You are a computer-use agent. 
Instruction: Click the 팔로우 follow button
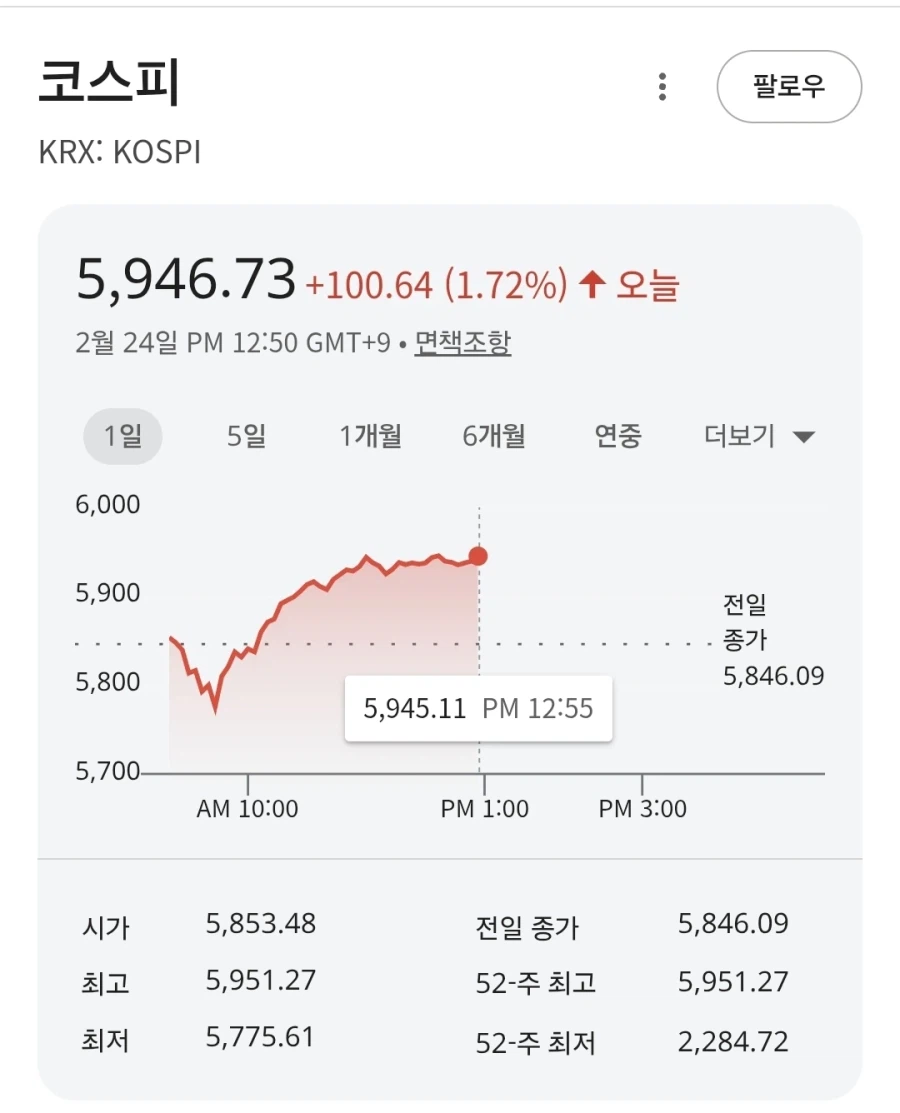tap(790, 87)
